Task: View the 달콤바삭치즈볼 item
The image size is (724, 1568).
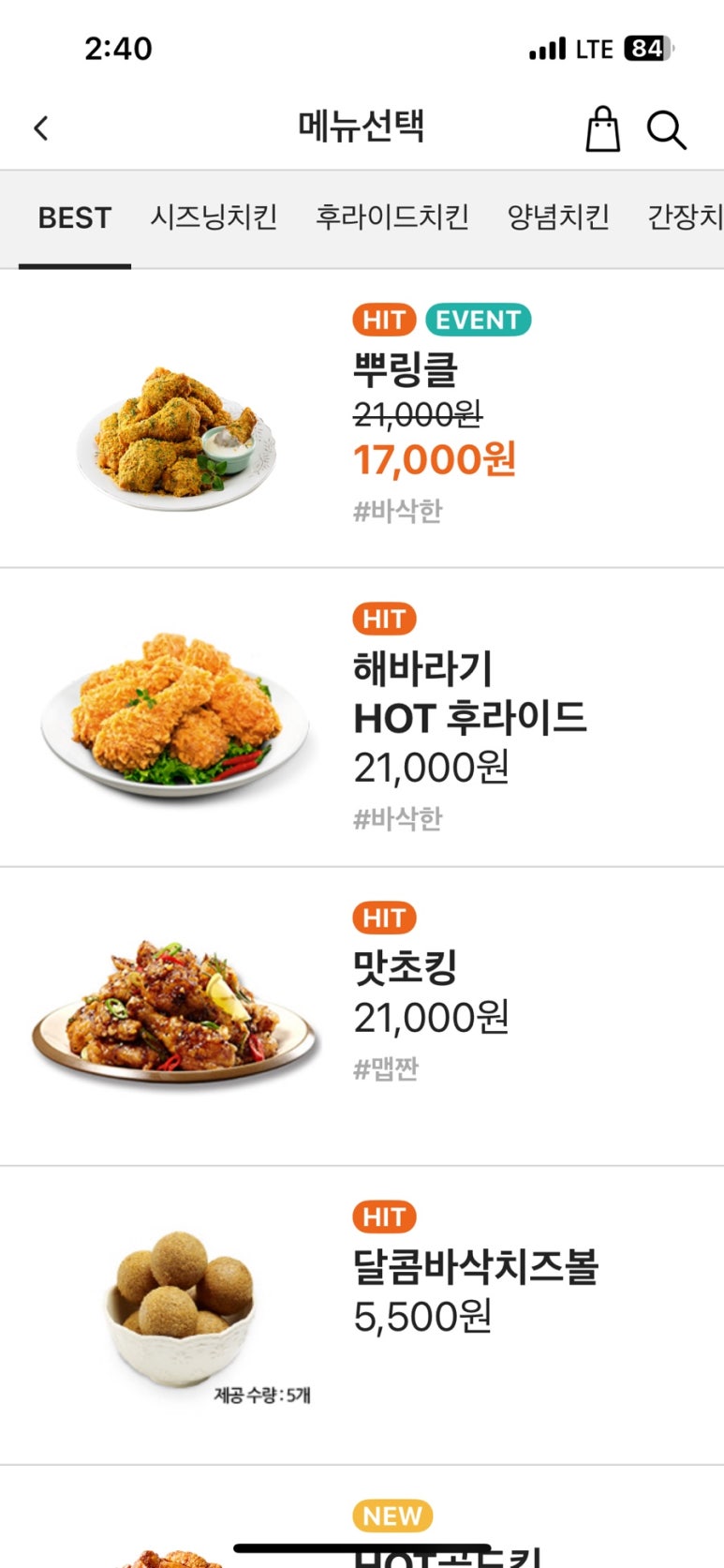Action: pyautogui.click(x=475, y=1267)
